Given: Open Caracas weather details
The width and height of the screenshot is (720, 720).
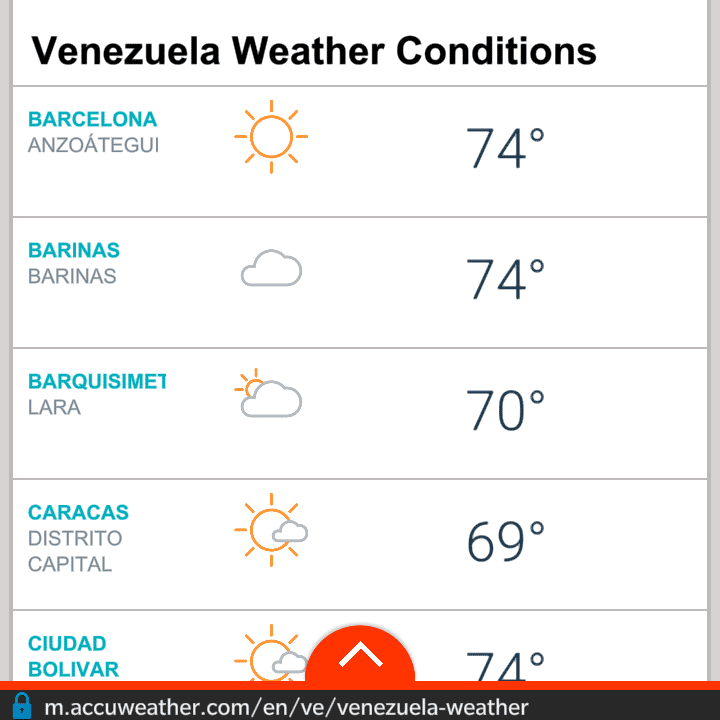Looking at the screenshot, I should [78, 513].
